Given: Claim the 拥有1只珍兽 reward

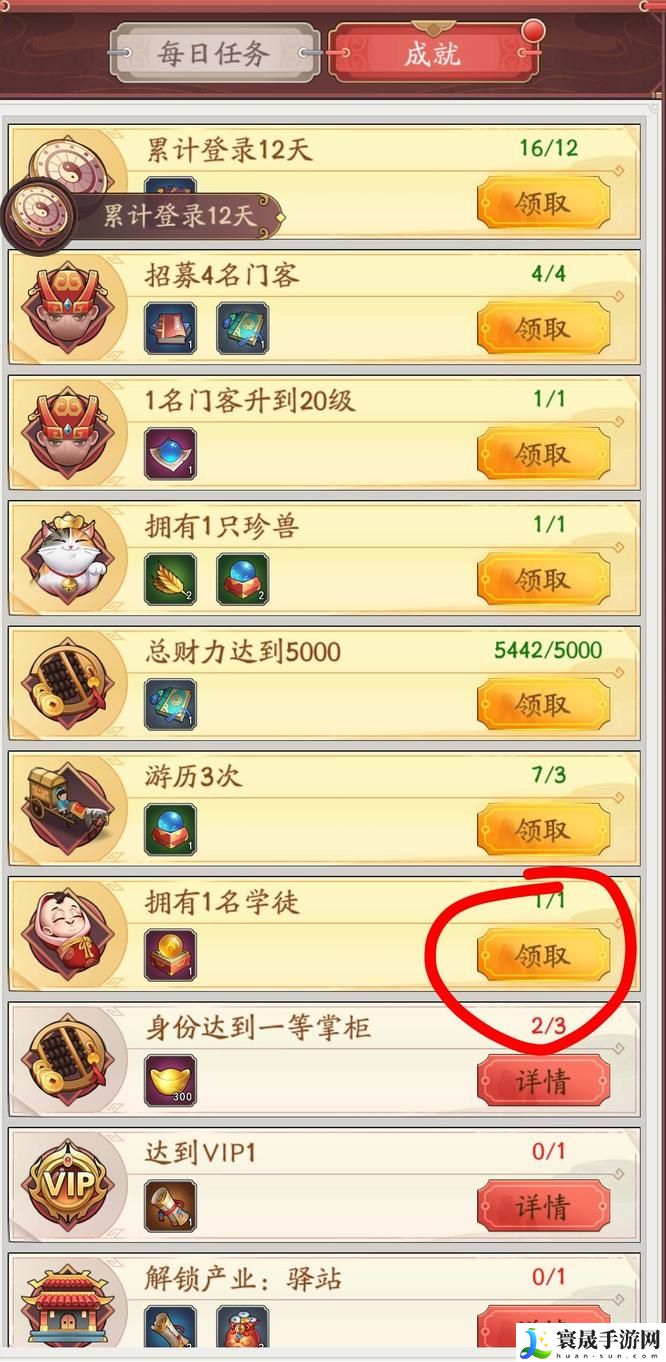Looking at the screenshot, I should point(543,580).
